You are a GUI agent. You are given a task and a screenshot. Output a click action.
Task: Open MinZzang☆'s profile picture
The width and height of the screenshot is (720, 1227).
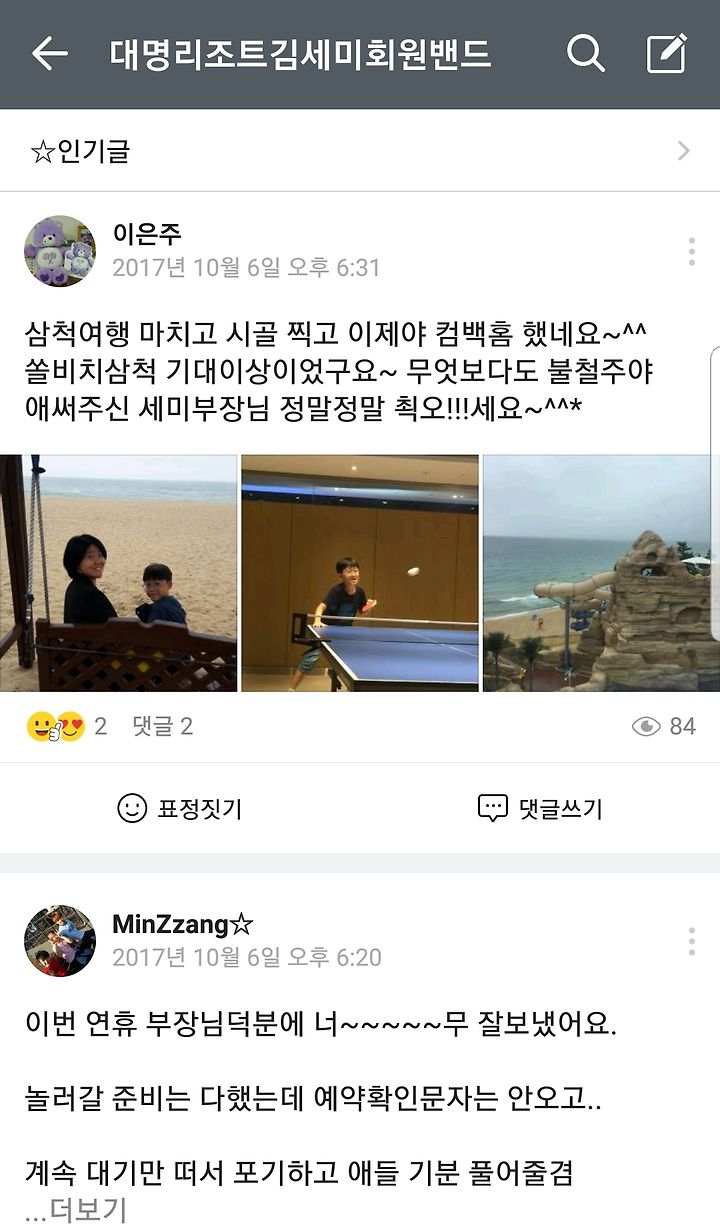pos(60,941)
